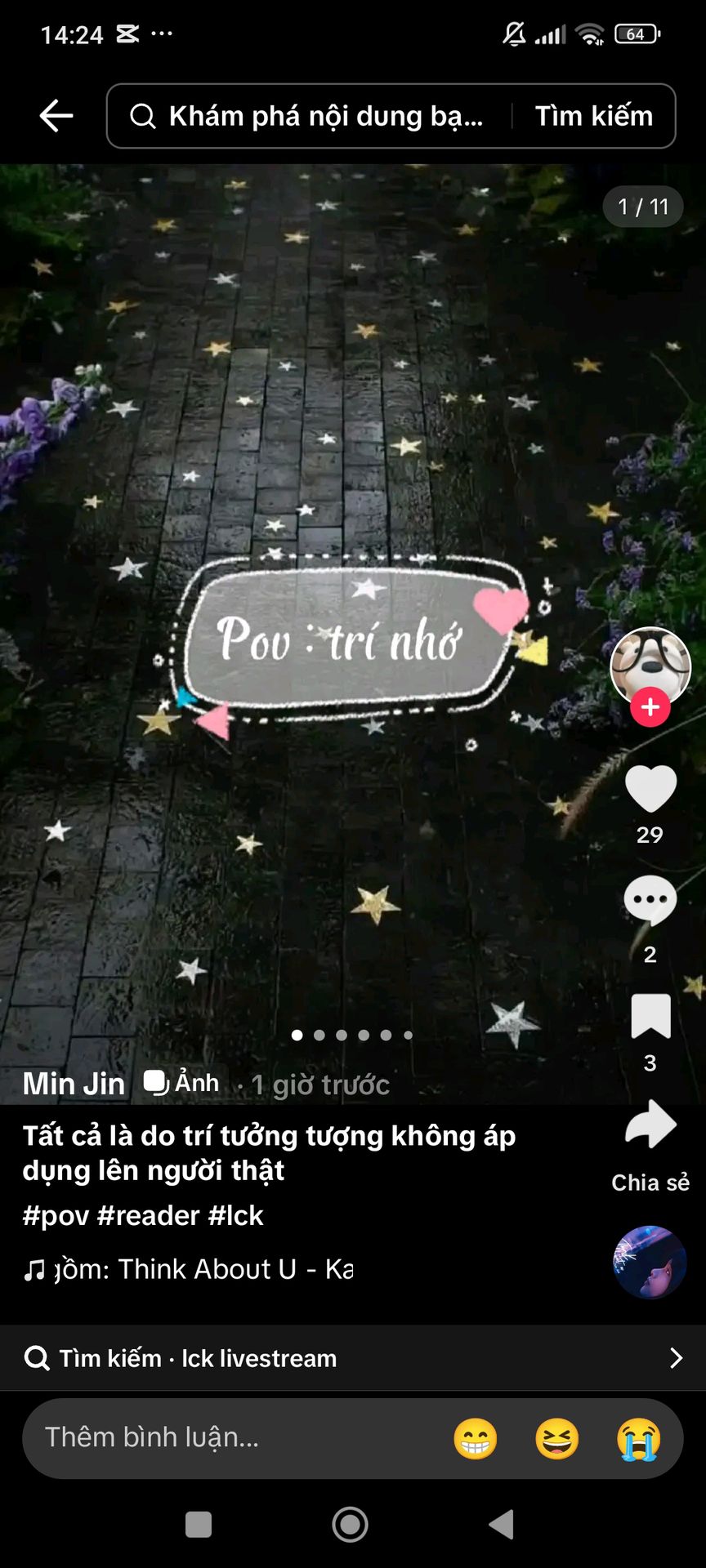Tap the Tìm kiếm button
This screenshot has width=706, height=1568.
tap(594, 116)
